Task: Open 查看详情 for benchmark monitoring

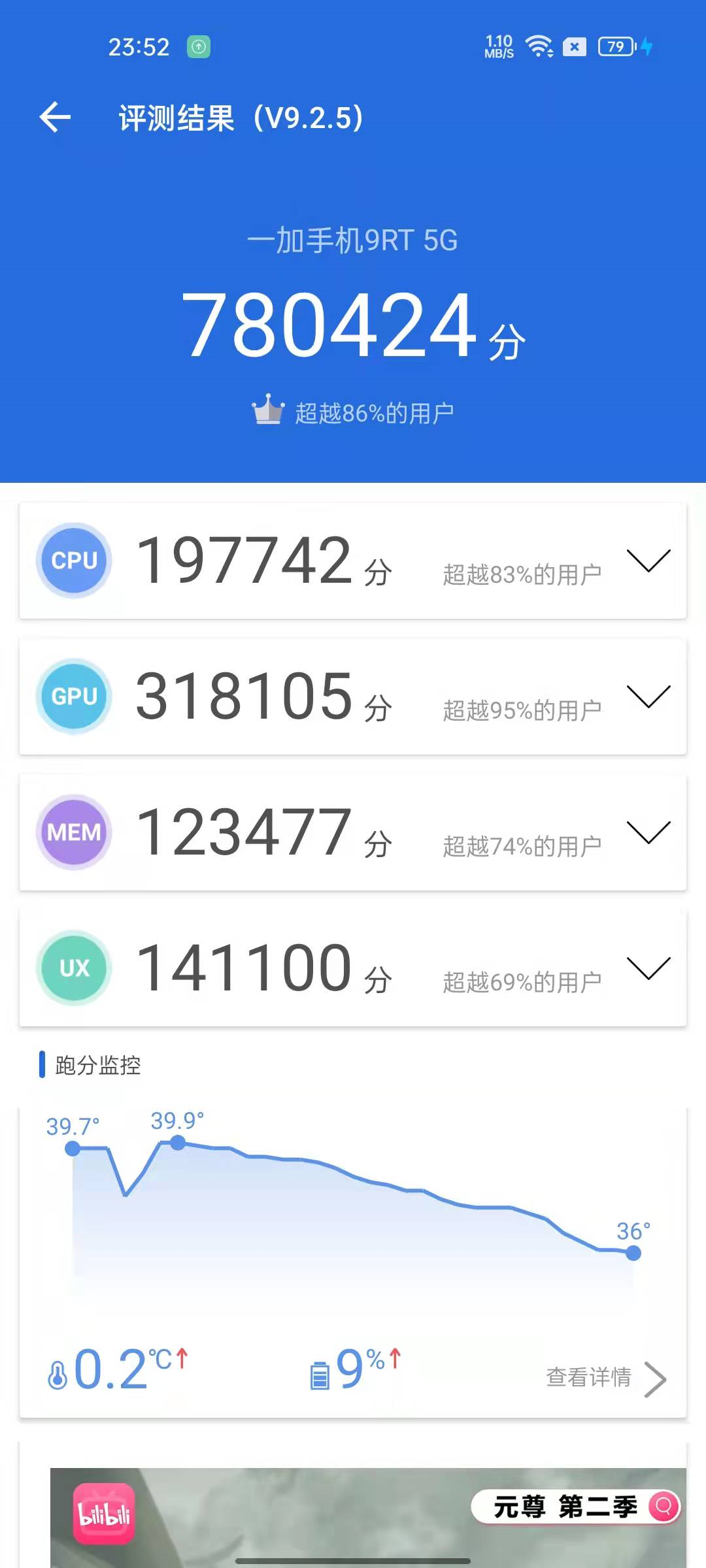Action: click(x=606, y=1379)
